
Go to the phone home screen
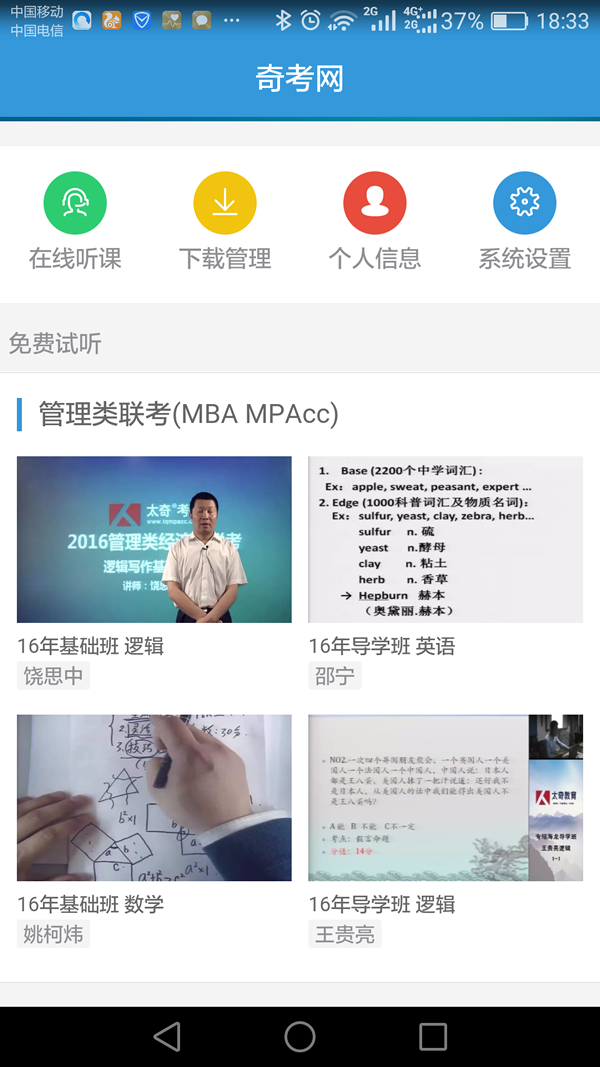point(300,1036)
